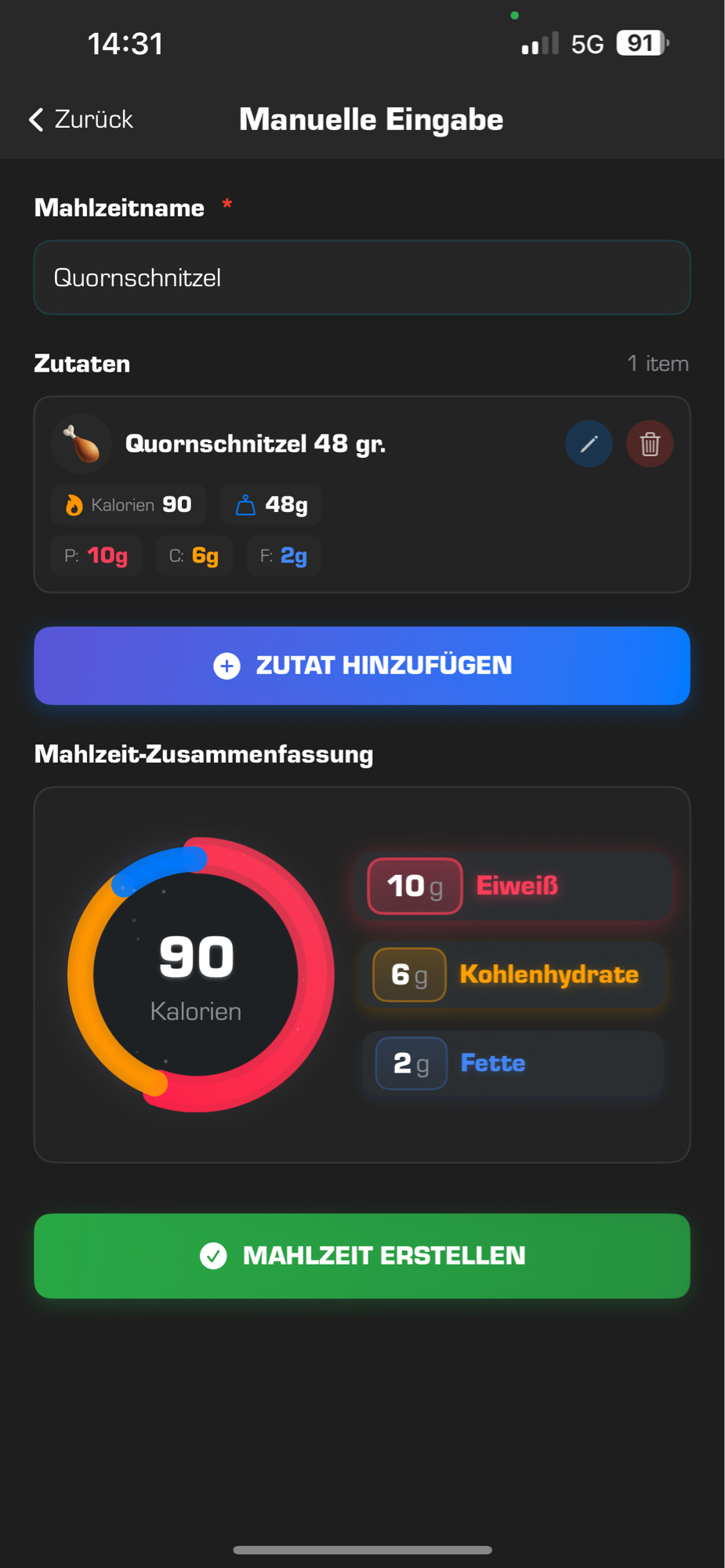This screenshot has width=725, height=1568.
Task: Click the plus icon in Zutat hinzufügen
Action: click(x=227, y=666)
